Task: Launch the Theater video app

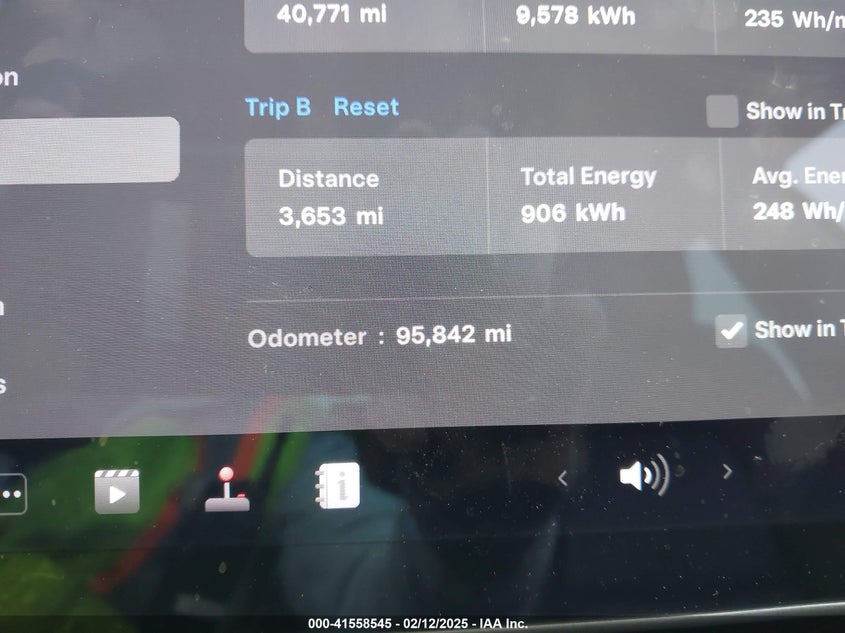Action: pos(117,491)
